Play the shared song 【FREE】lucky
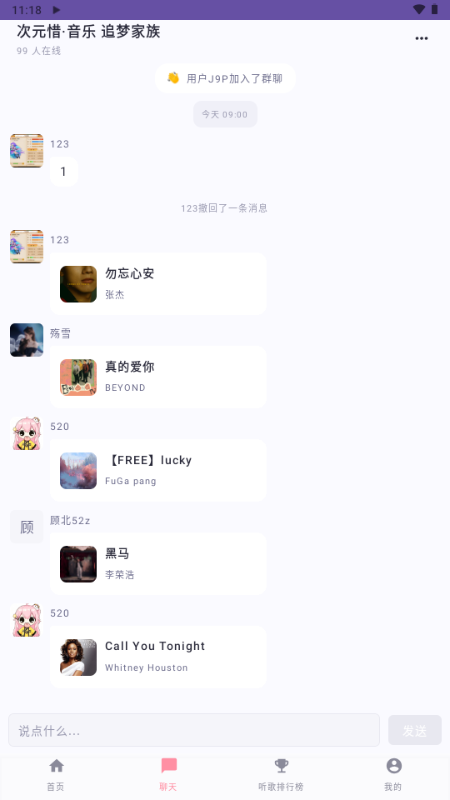Image resolution: width=450 pixels, height=800 pixels. pyautogui.click(x=158, y=470)
